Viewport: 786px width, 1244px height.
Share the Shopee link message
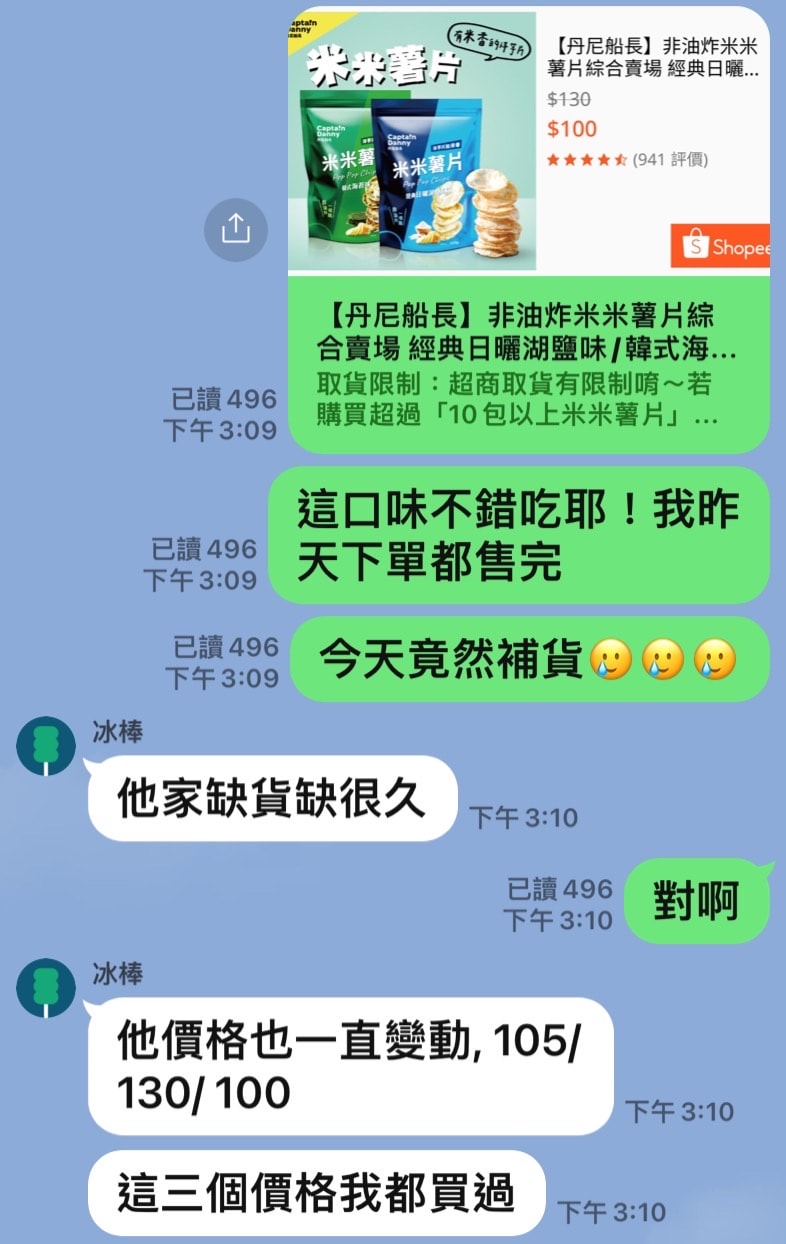[x=235, y=230]
